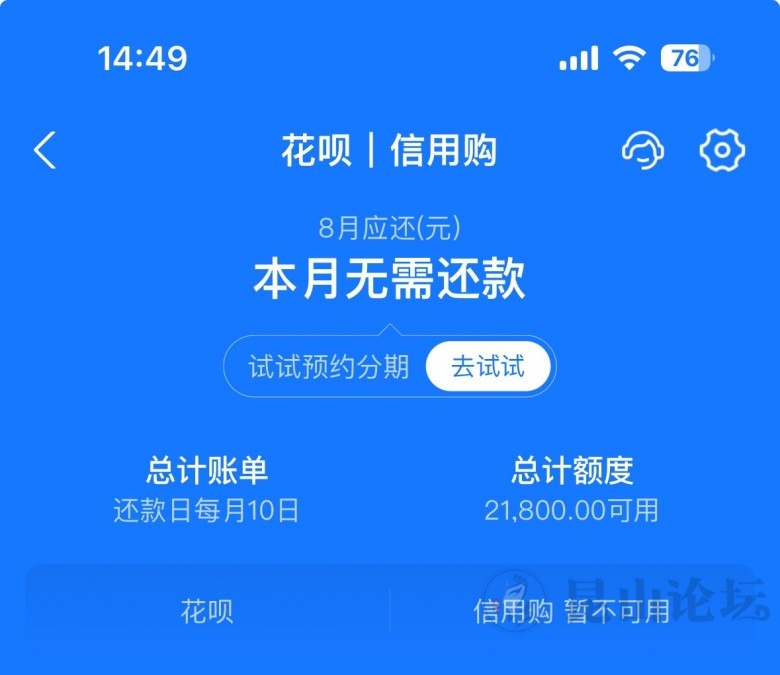Tap the 去试试 button

488,366
